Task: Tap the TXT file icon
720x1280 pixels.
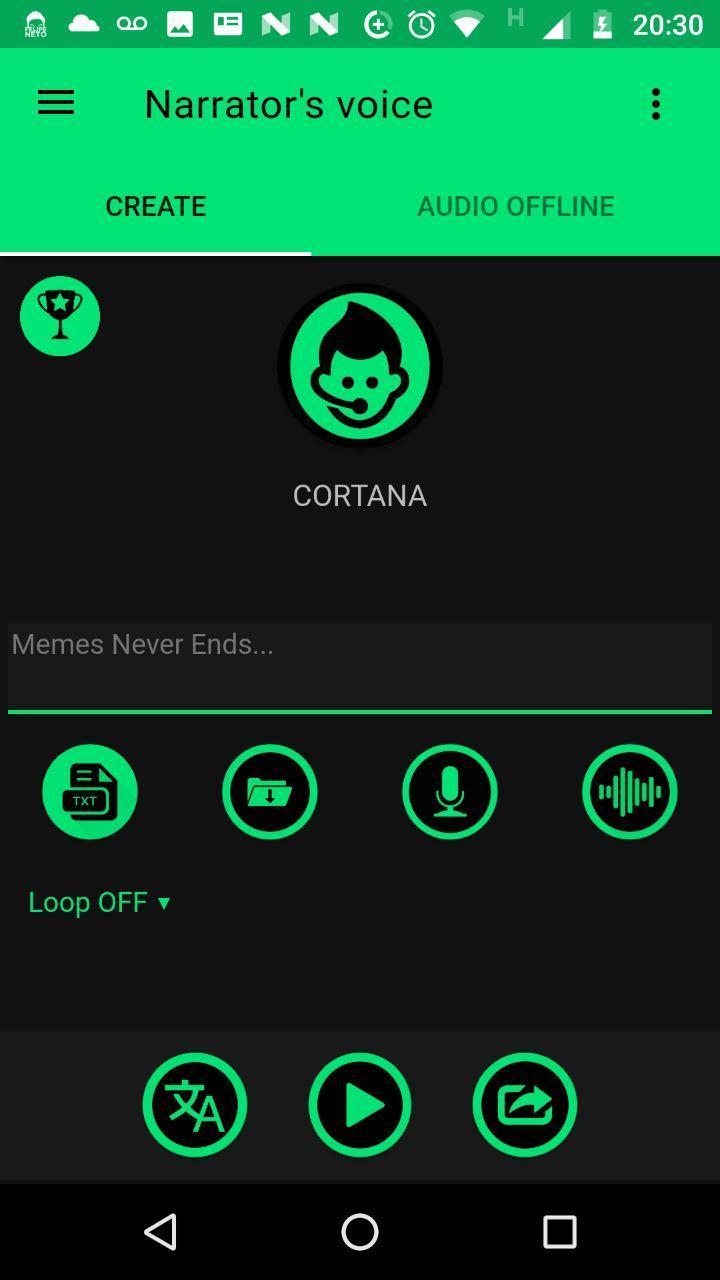Action: [90, 792]
